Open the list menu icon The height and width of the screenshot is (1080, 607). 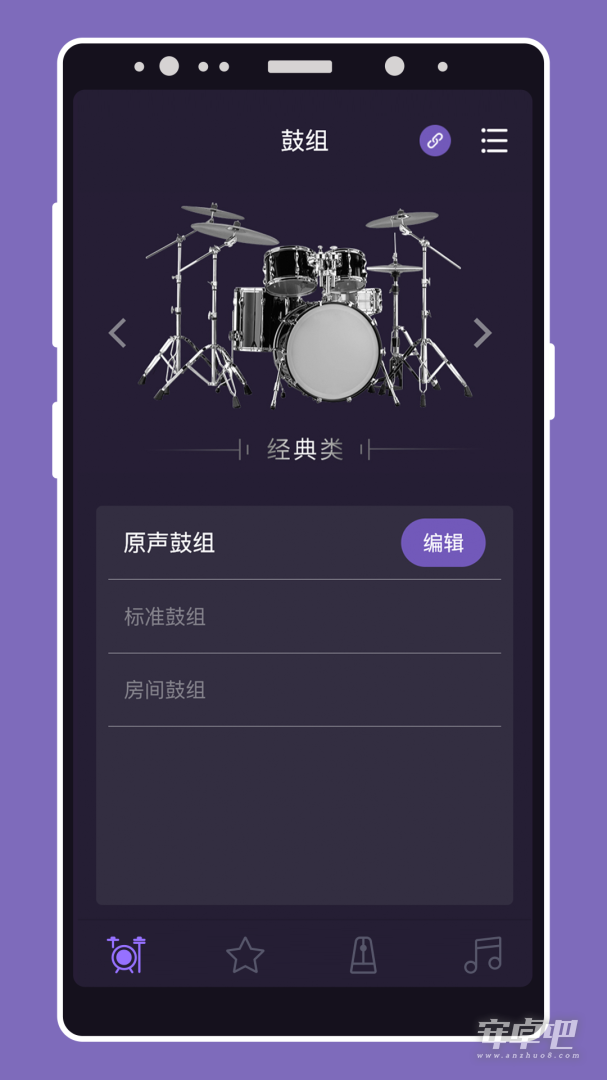pos(495,141)
